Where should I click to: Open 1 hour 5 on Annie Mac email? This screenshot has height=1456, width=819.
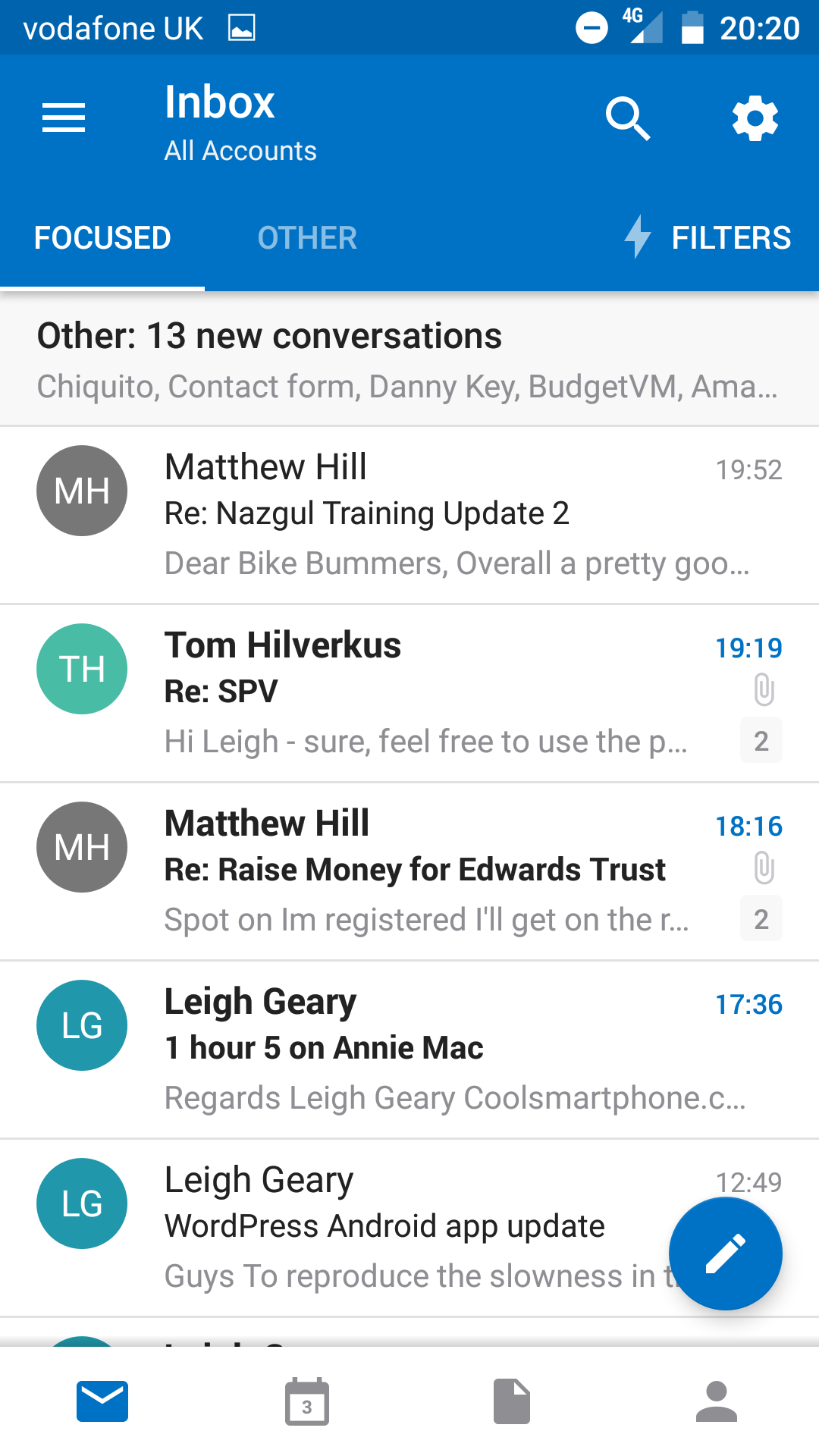(409, 1050)
